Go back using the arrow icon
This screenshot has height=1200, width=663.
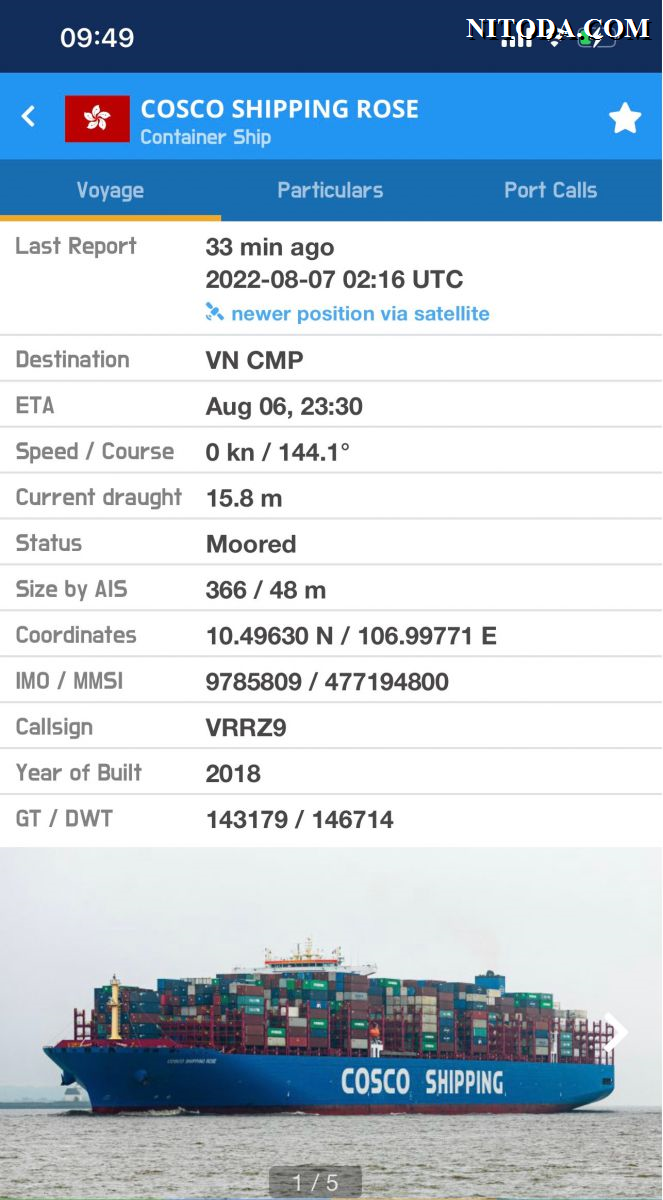coord(28,117)
